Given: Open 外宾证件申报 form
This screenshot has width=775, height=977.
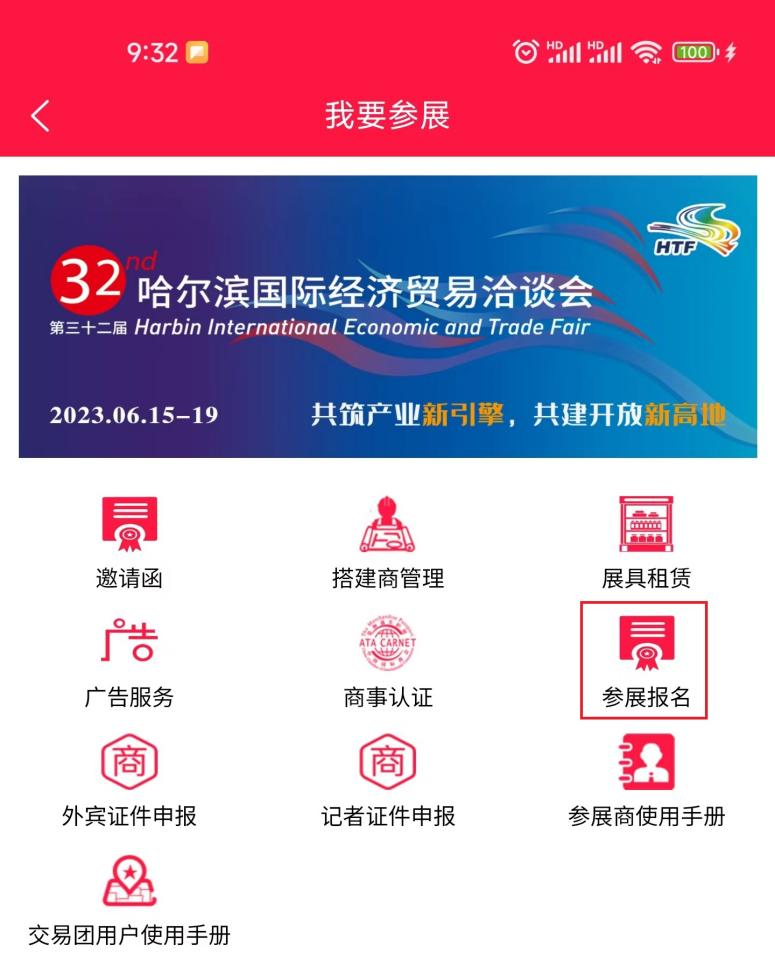Looking at the screenshot, I should click(129, 779).
